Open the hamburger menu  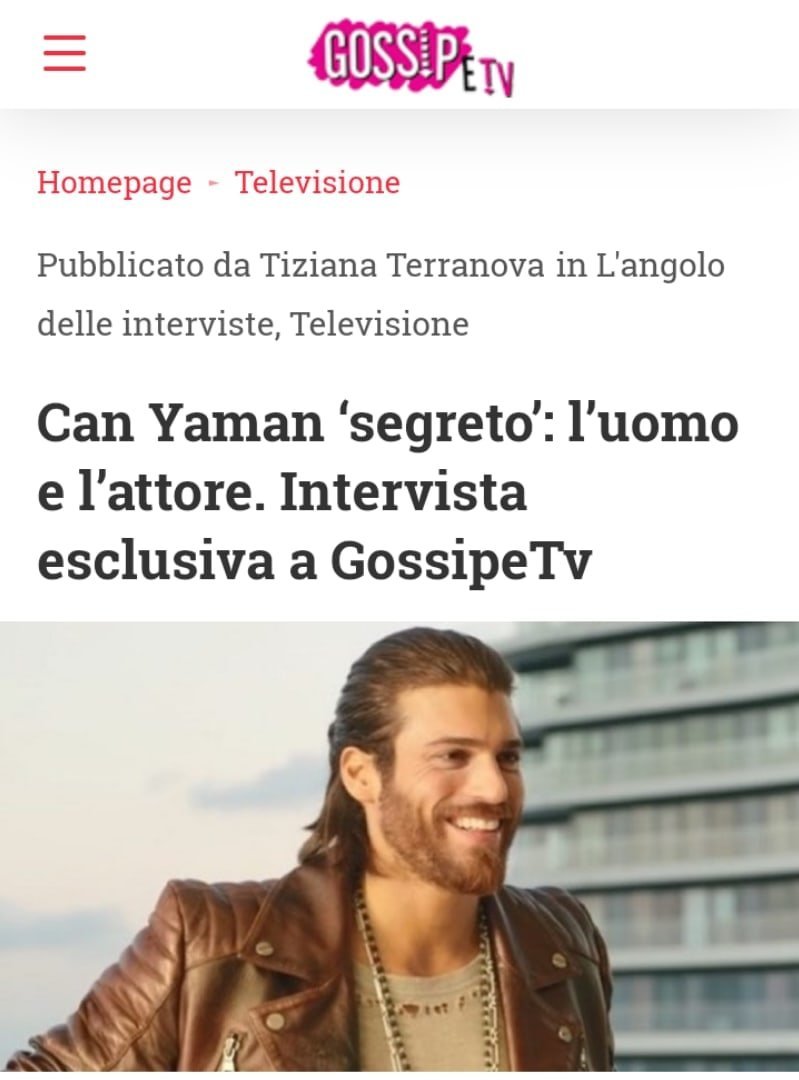[65, 53]
